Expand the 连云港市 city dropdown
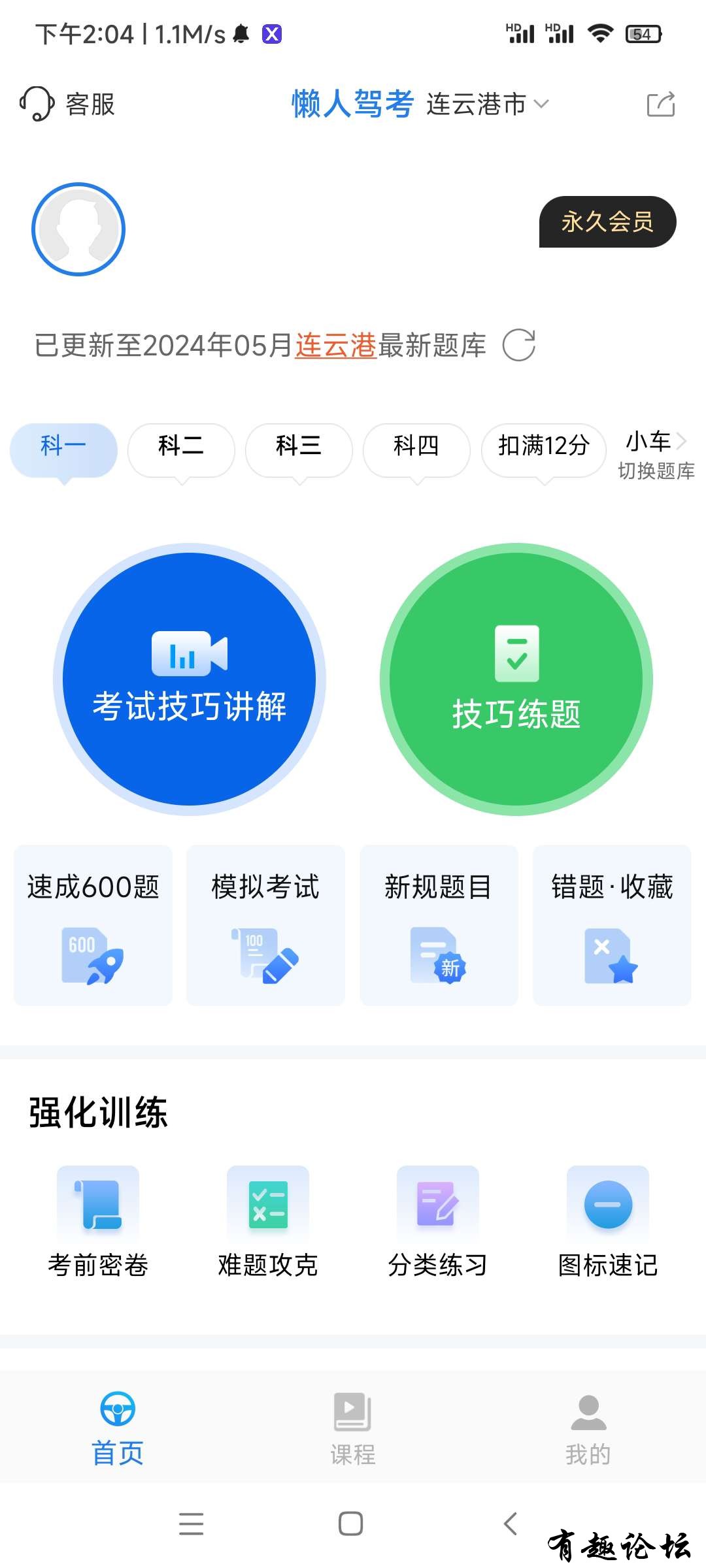Screen dimensions: 706x1568 (x=487, y=104)
